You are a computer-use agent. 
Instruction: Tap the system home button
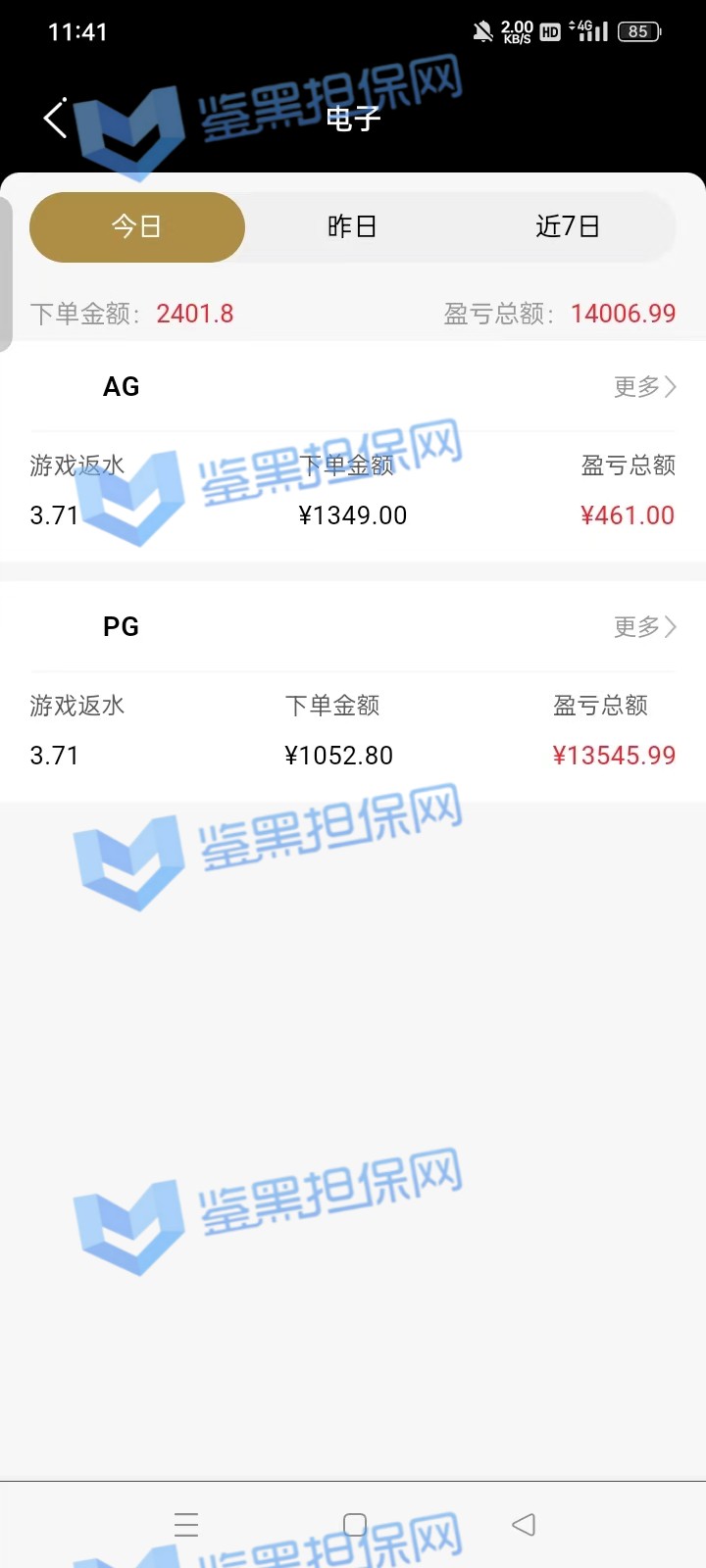[x=355, y=1525]
